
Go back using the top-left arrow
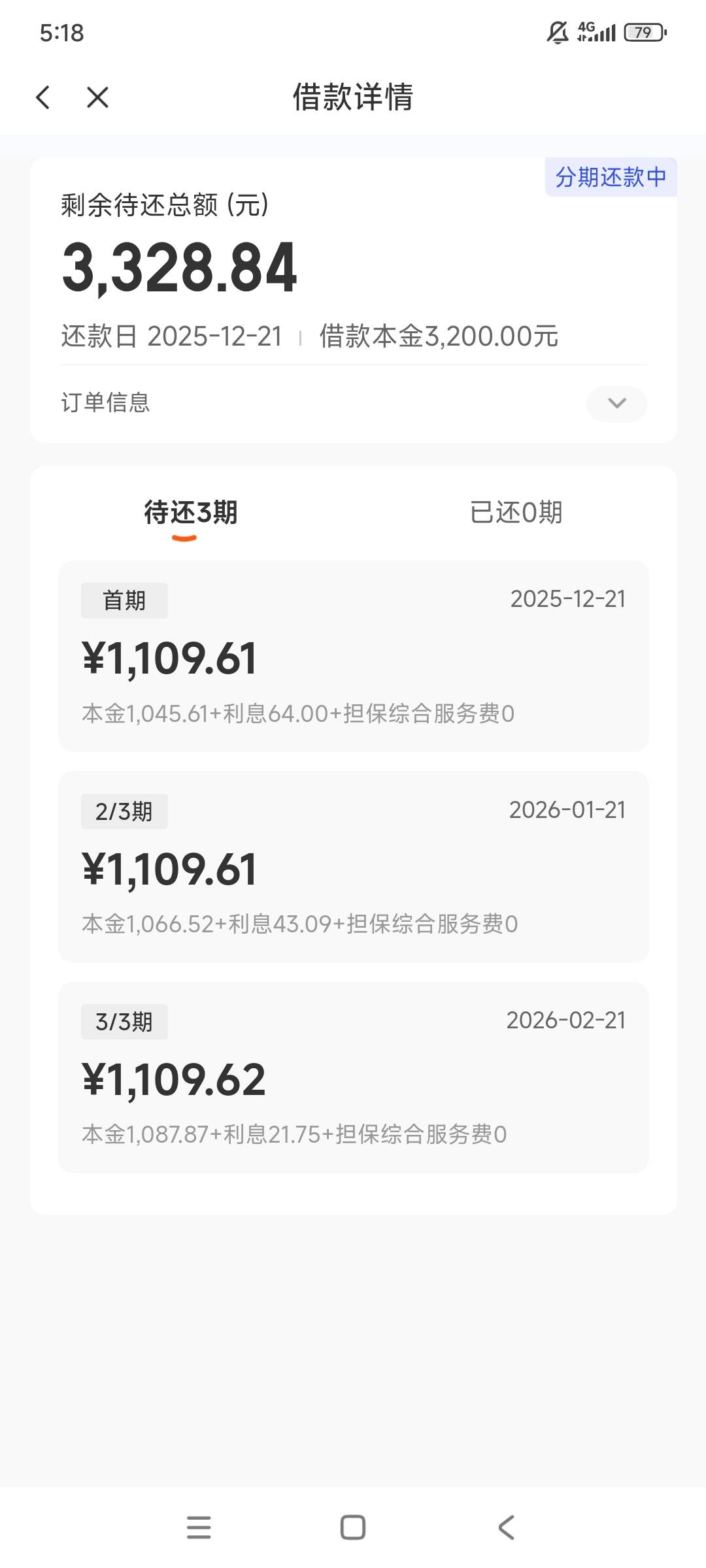click(43, 97)
